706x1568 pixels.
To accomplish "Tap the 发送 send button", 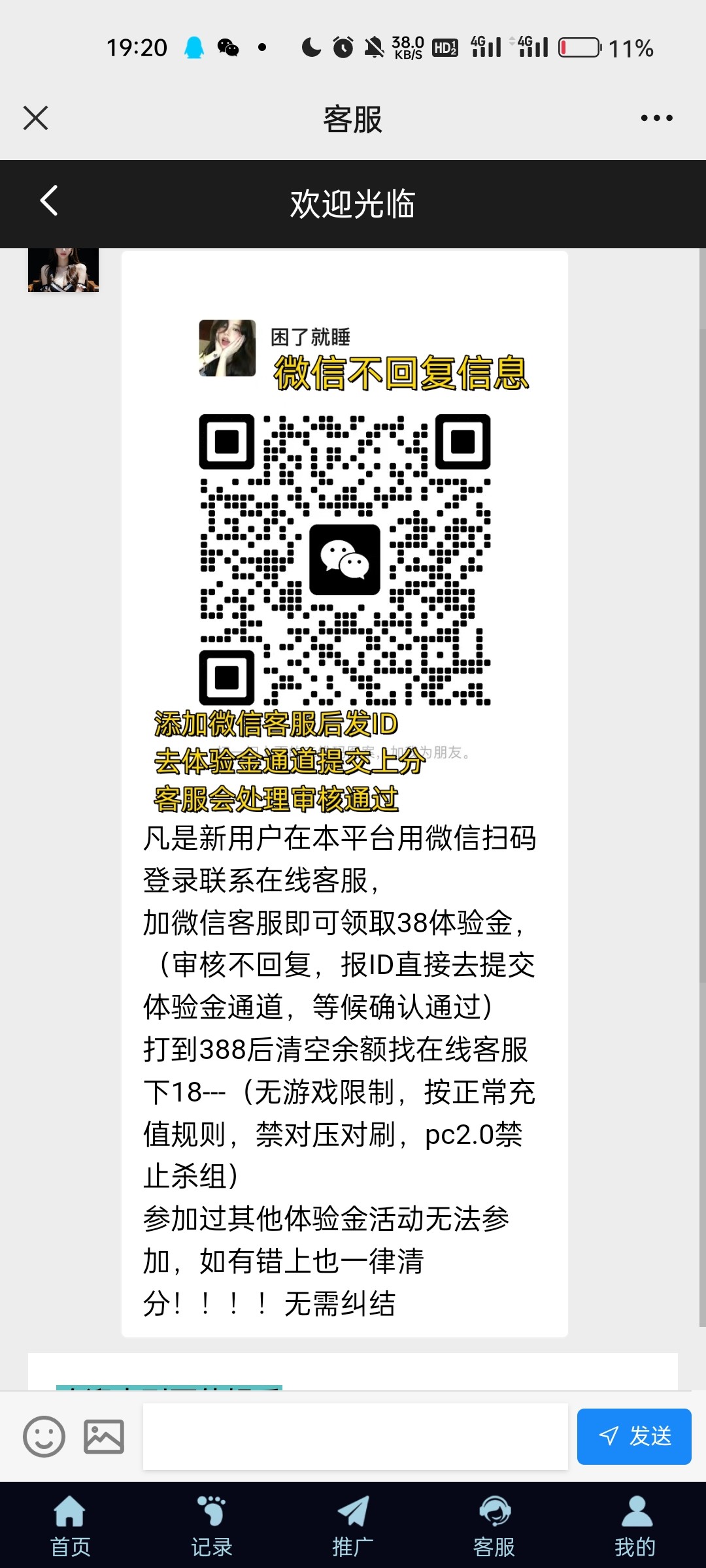I will click(x=633, y=1437).
